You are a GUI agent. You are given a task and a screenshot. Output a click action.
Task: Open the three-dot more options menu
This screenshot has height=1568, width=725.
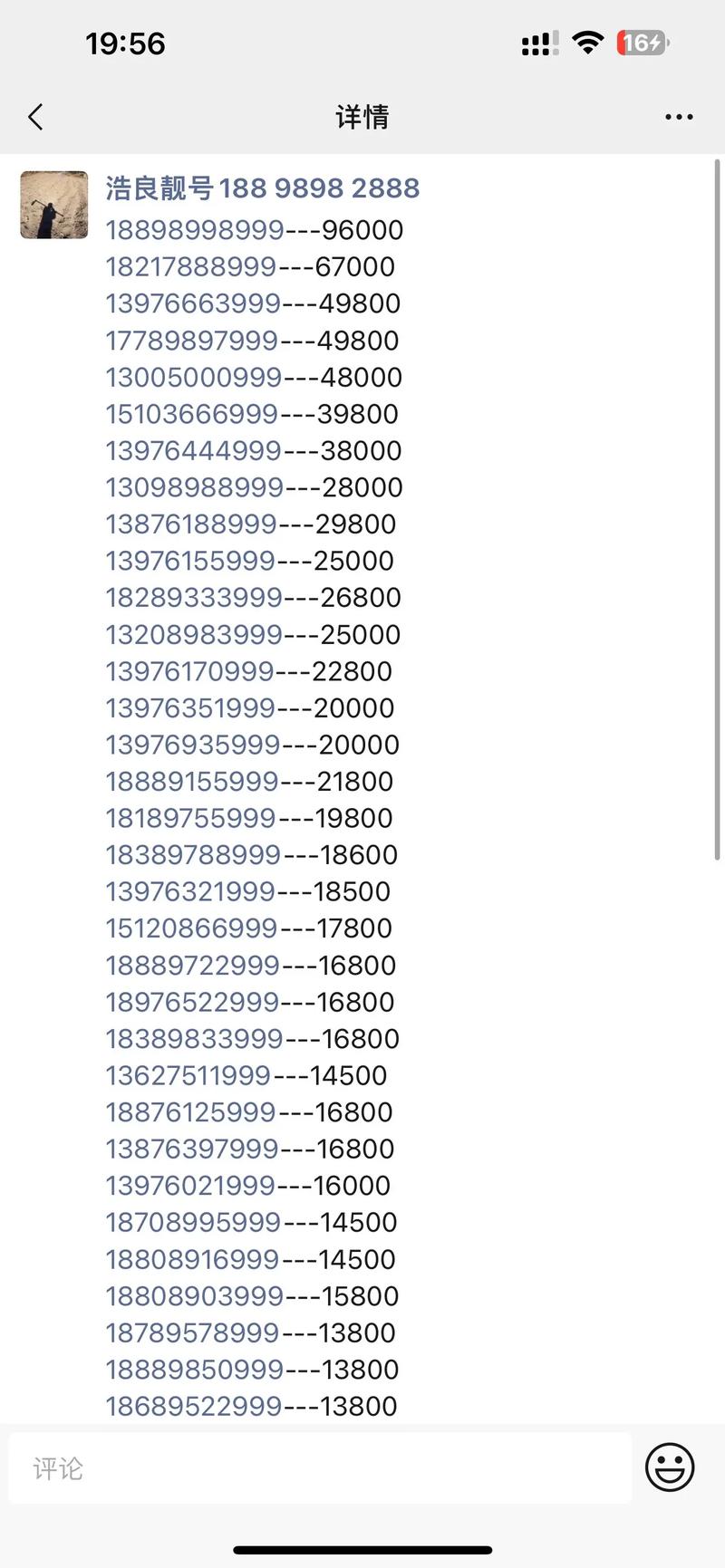[x=679, y=117]
